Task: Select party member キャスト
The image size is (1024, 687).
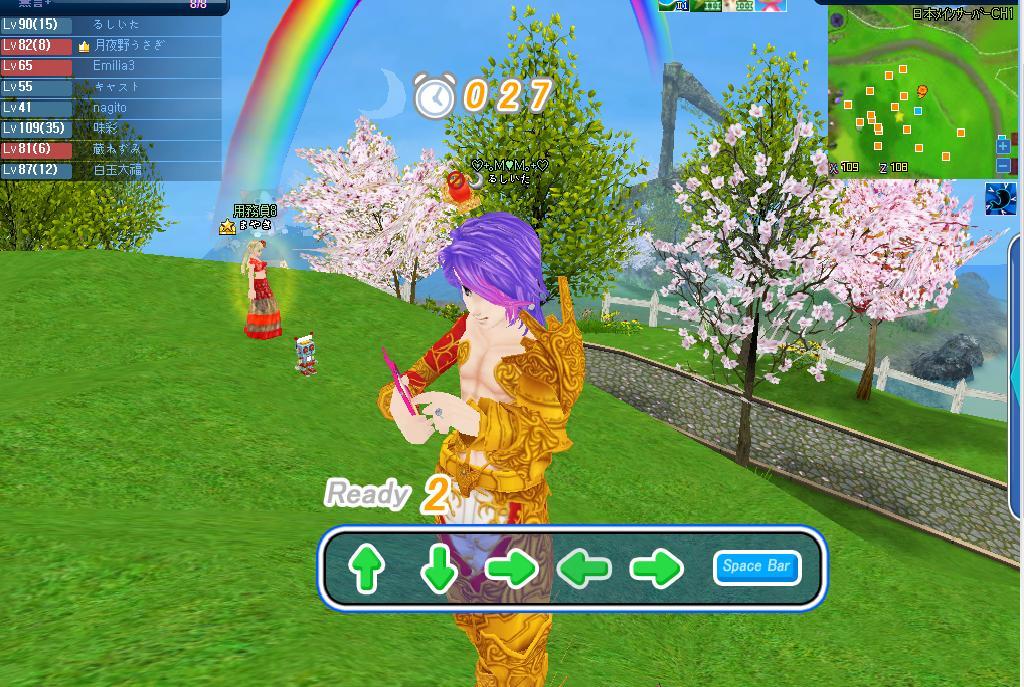Action: pyautogui.click(x=116, y=87)
